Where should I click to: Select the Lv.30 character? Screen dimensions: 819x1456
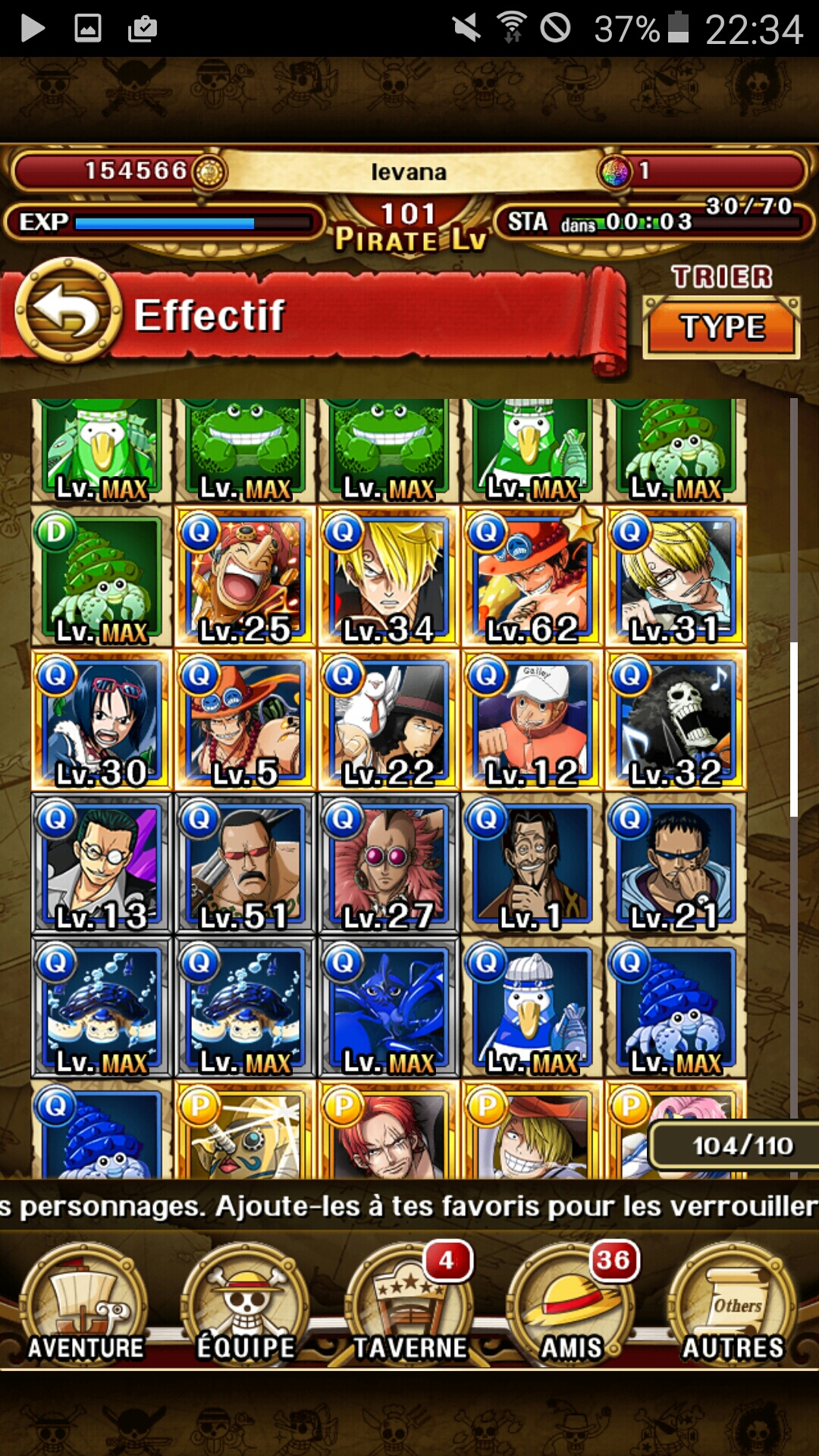click(x=102, y=720)
